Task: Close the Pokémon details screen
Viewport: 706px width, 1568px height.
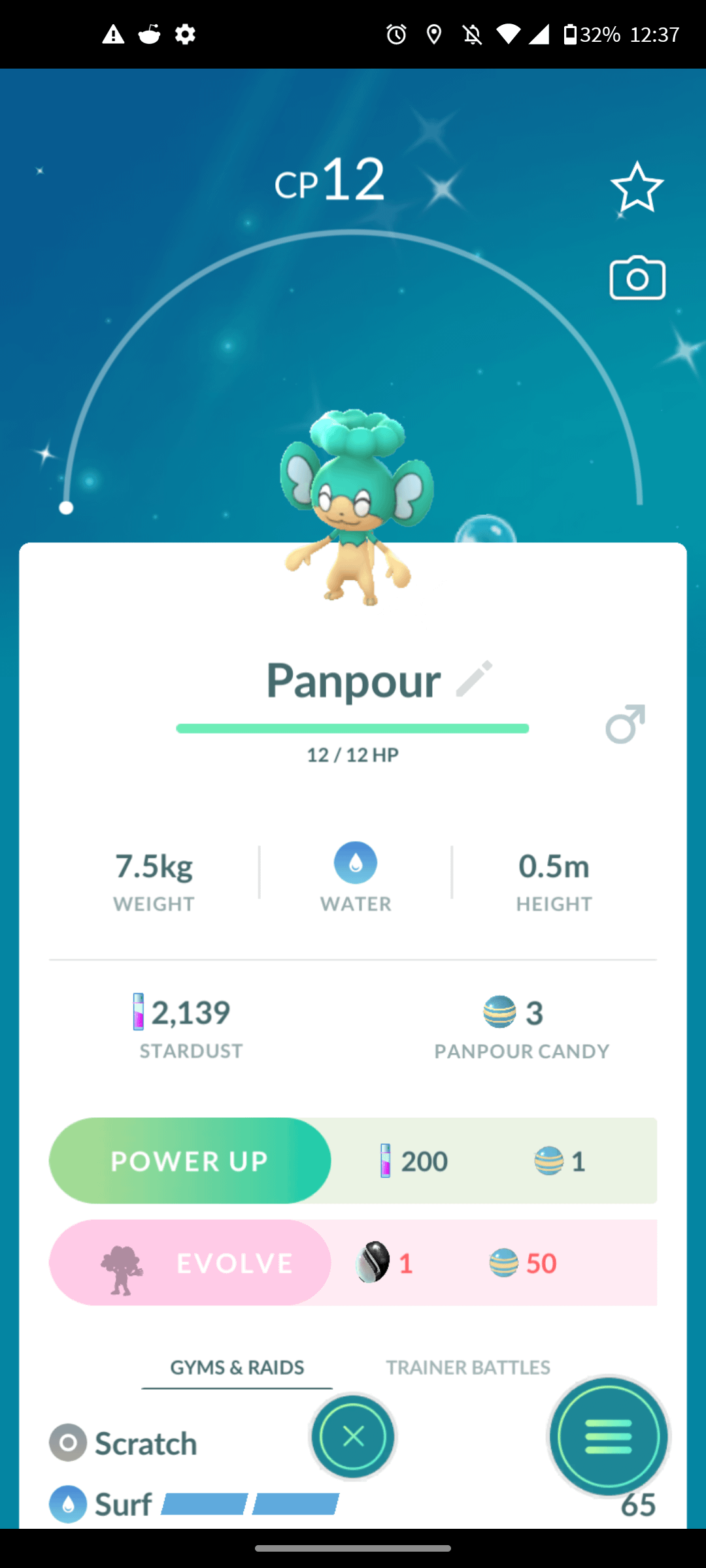Action: pos(353,1436)
